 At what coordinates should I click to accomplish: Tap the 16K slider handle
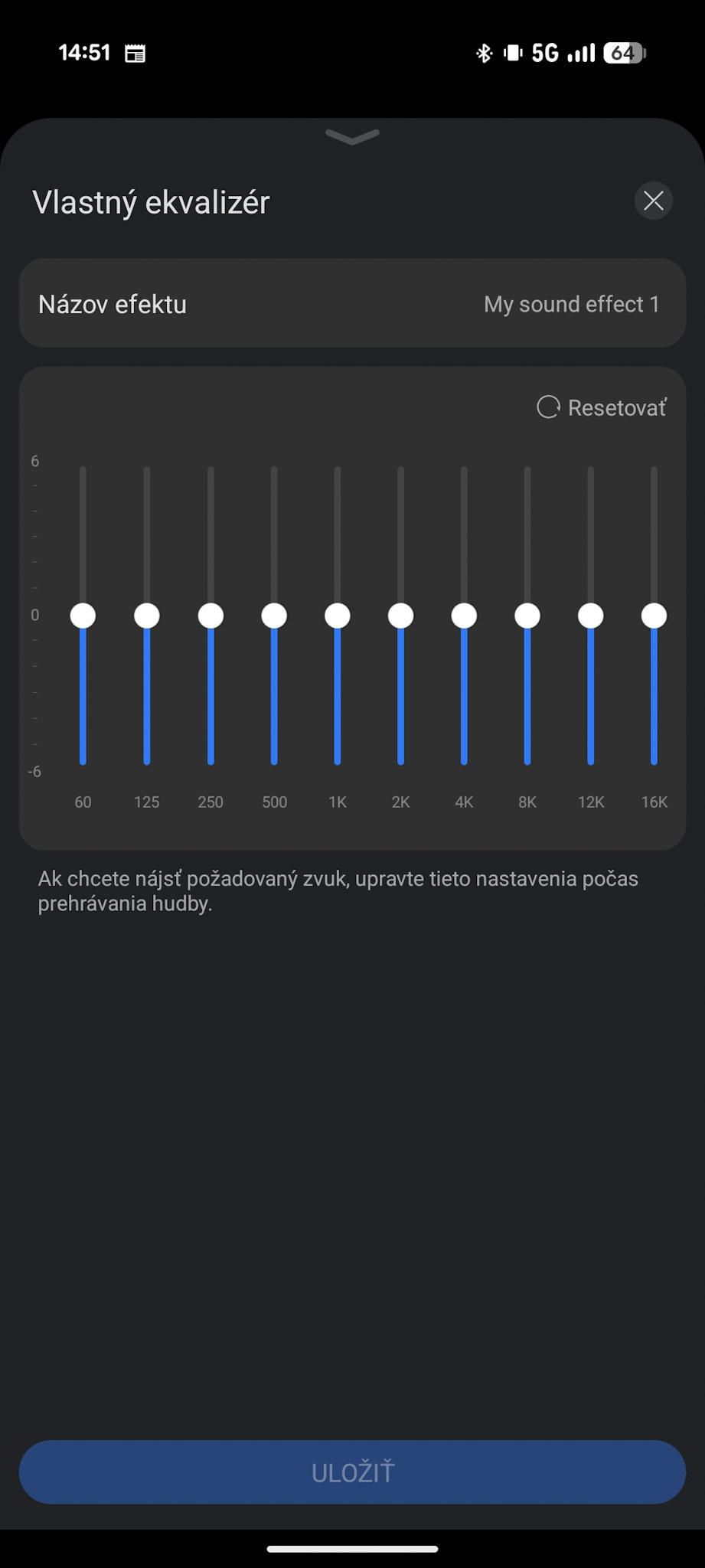click(x=654, y=616)
